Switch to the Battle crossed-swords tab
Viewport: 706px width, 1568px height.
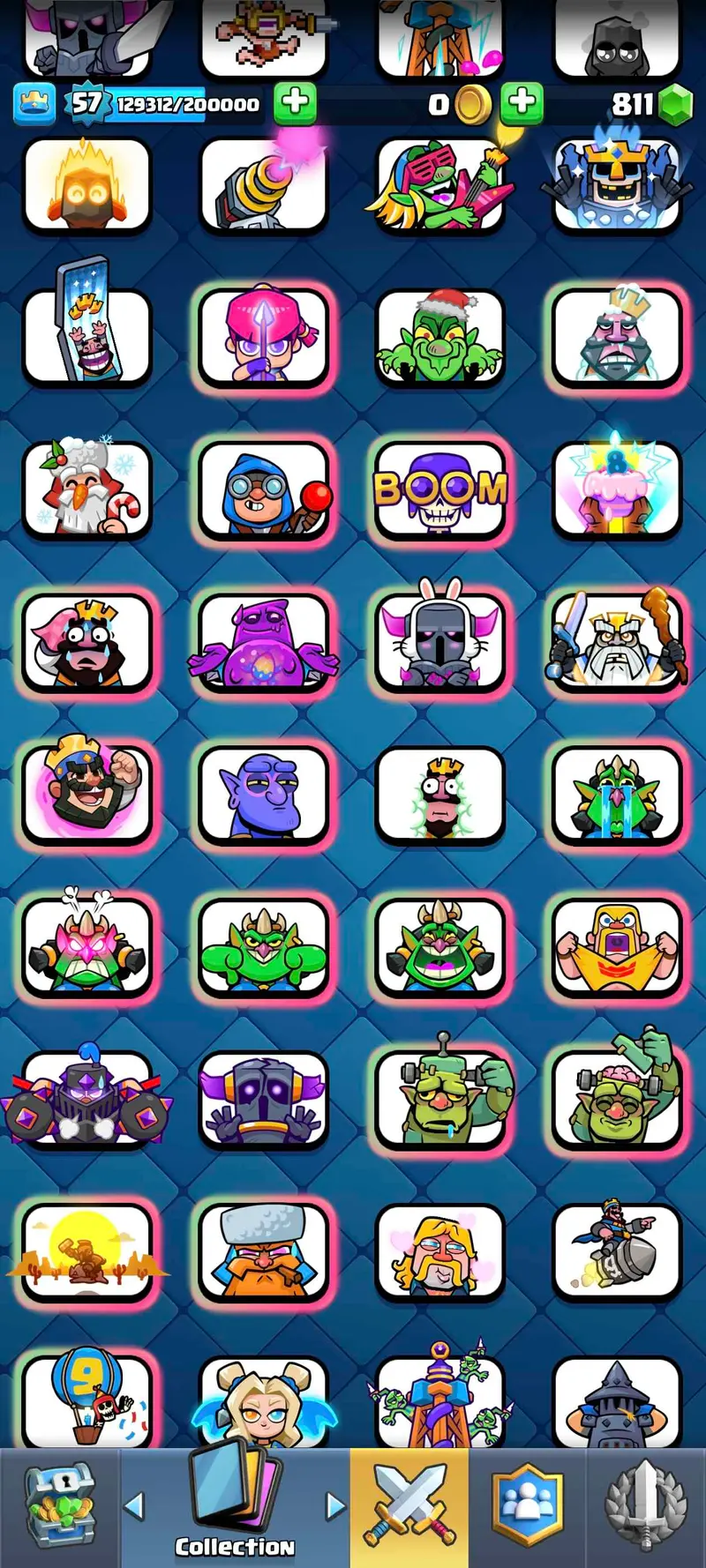tap(409, 1506)
